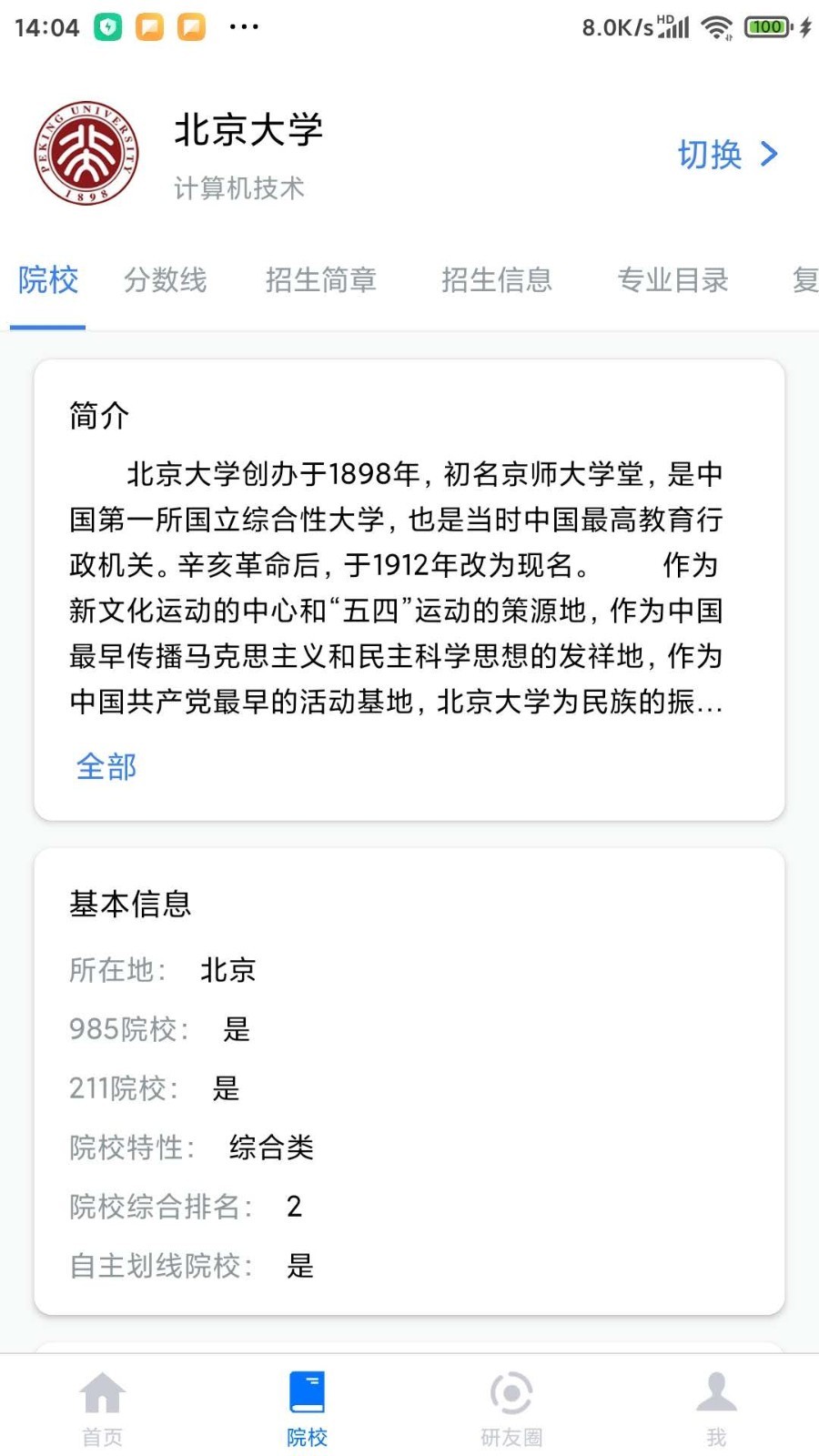Tap the green shield icon in the status bar
819x1456 pixels.
tap(109, 26)
